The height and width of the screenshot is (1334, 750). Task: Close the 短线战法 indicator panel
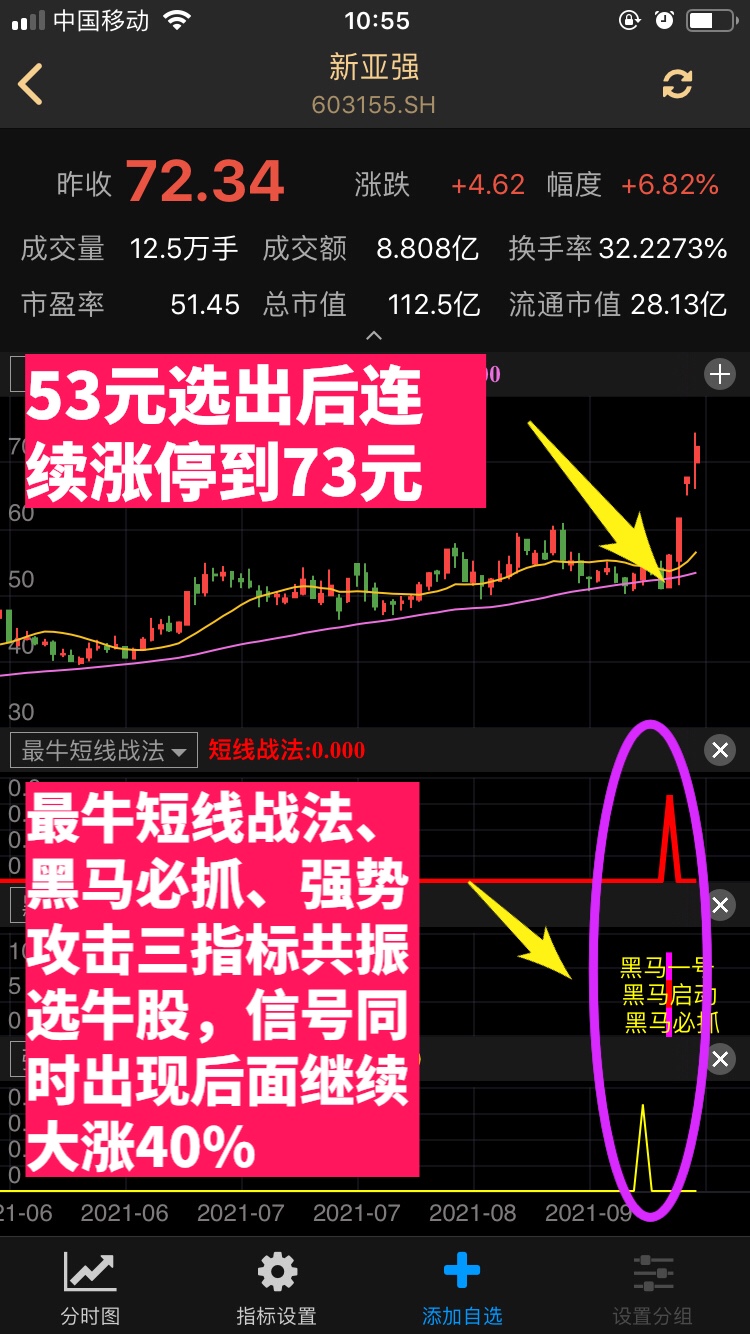coord(719,750)
